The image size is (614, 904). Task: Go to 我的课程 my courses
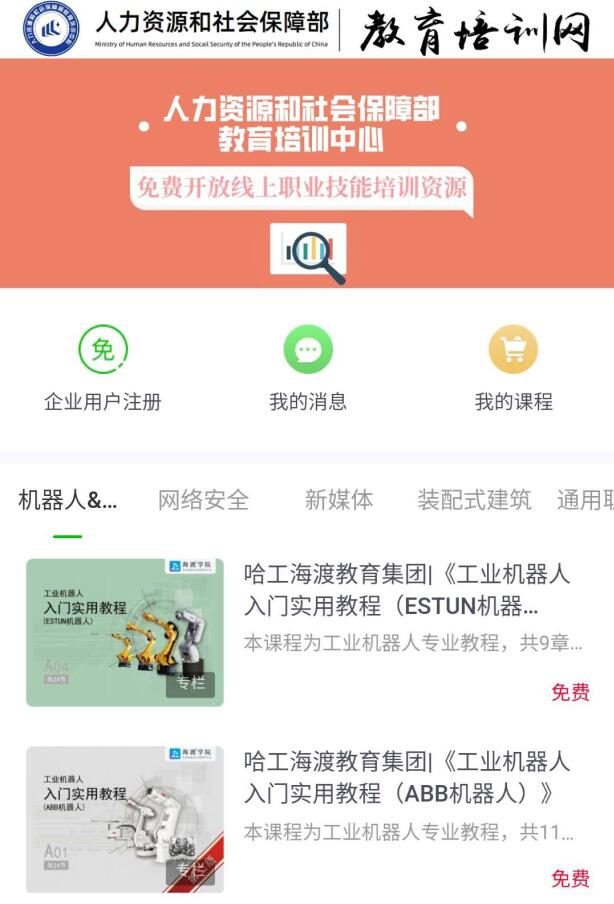pos(513,370)
